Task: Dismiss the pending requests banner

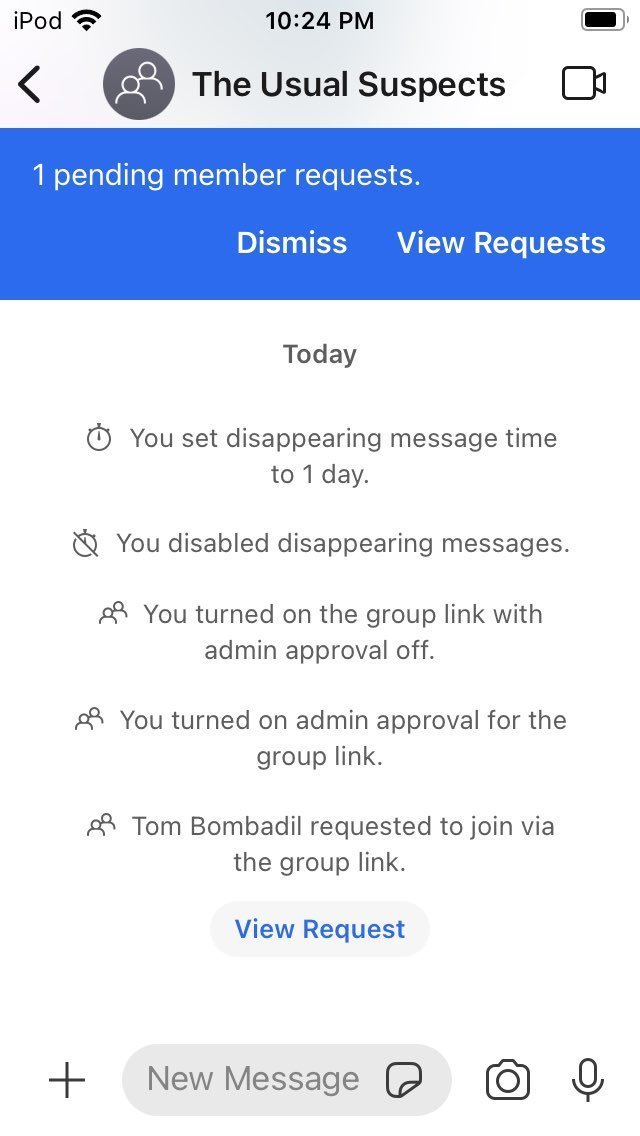Action: click(292, 243)
